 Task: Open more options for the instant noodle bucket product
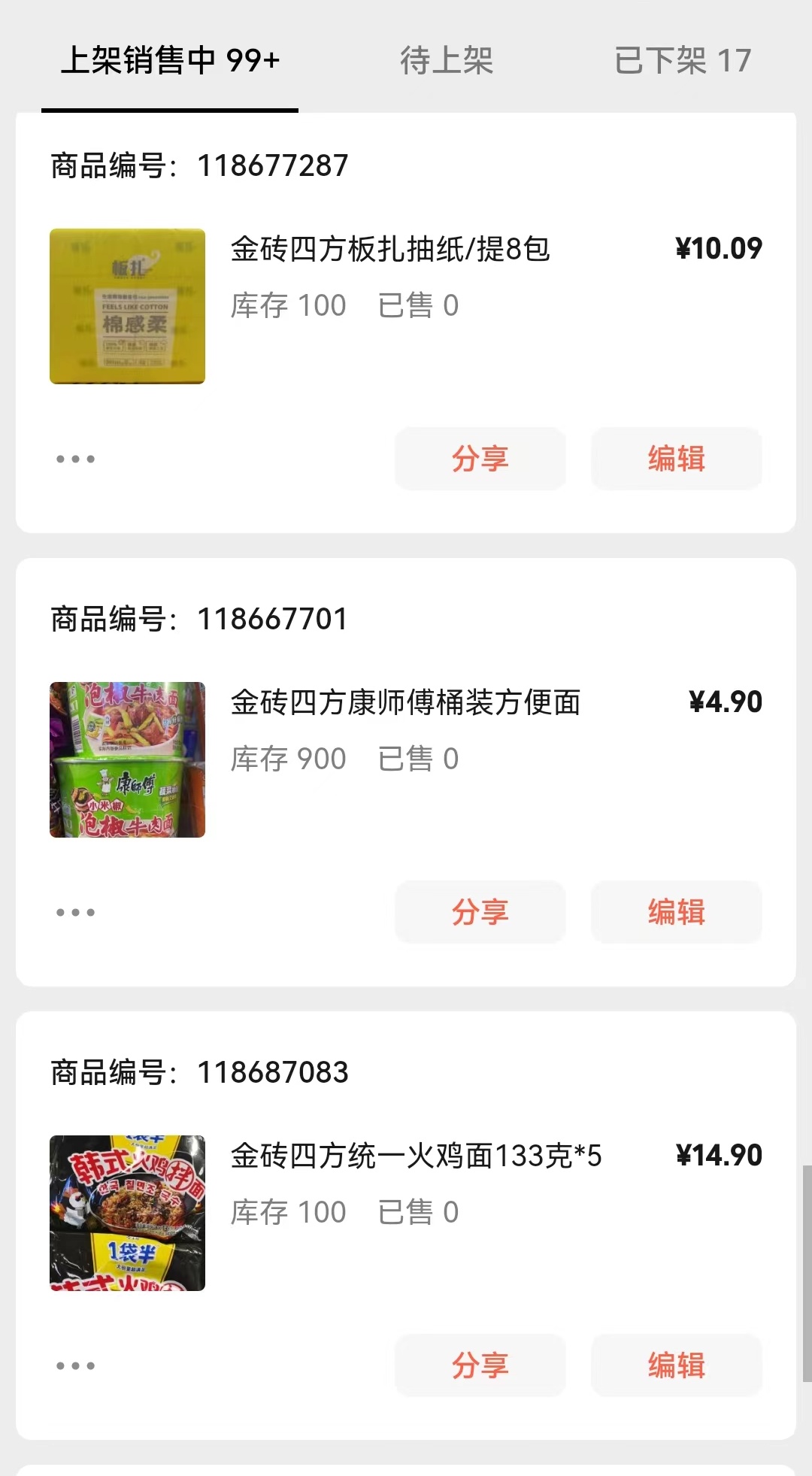[75, 912]
